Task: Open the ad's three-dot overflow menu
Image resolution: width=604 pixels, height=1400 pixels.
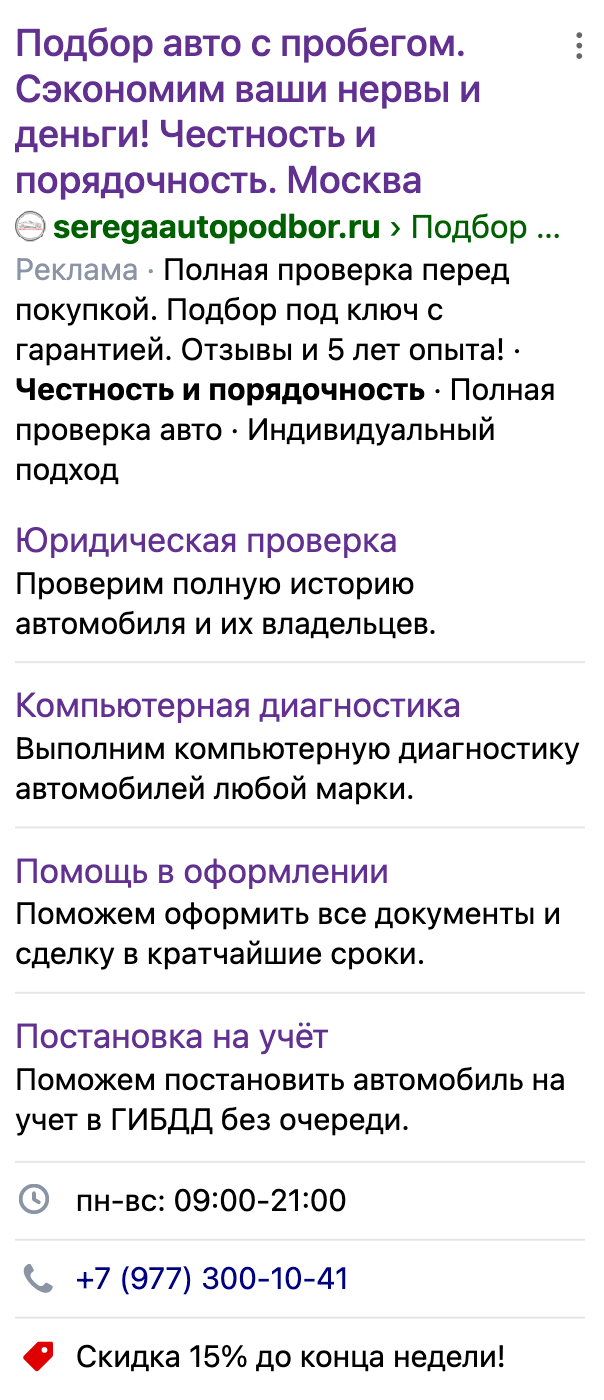Action: [578, 47]
